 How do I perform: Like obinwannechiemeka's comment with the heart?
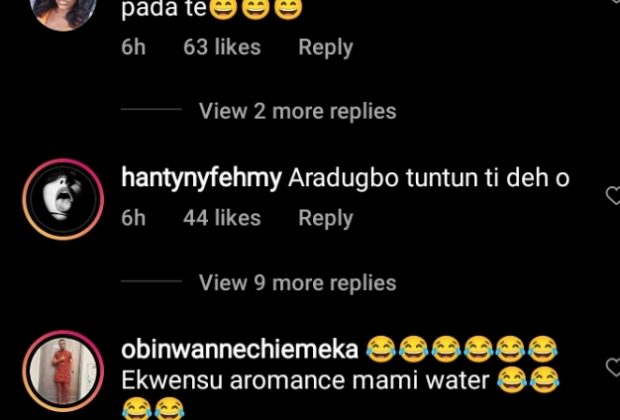[612, 368]
